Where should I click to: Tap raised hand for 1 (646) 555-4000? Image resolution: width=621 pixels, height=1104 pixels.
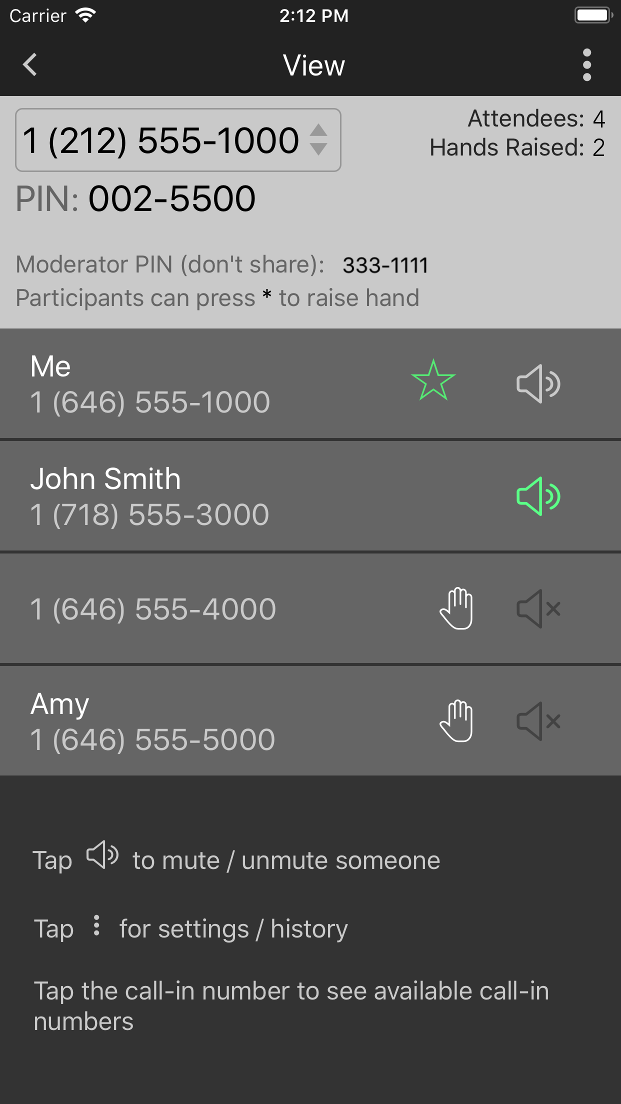(457, 609)
